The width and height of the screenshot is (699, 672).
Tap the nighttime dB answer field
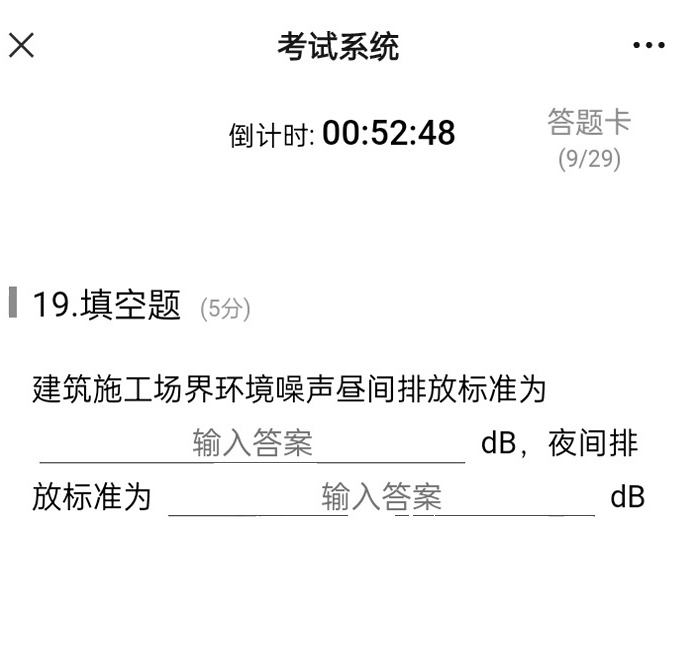tap(382, 496)
